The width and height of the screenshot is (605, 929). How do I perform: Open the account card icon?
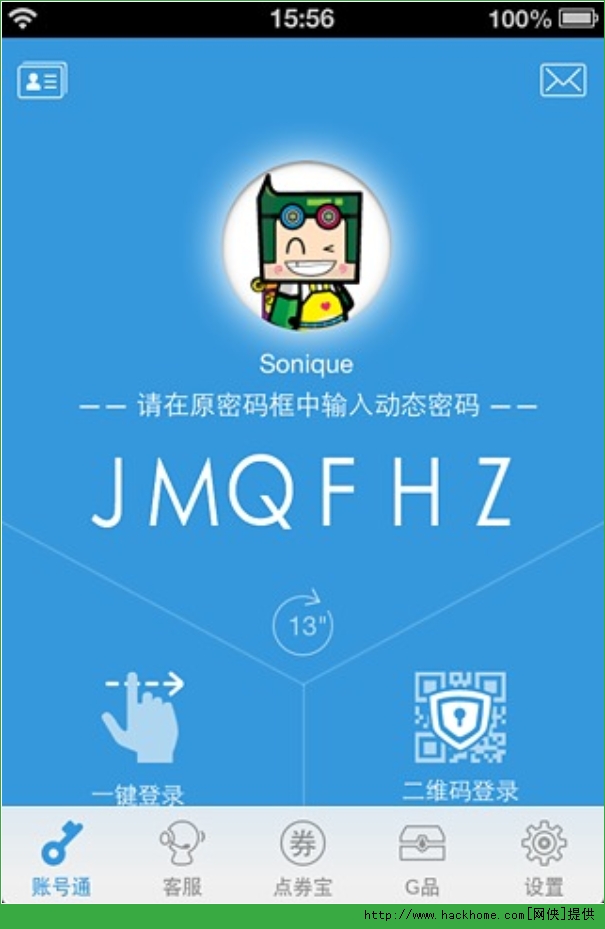(x=42, y=80)
